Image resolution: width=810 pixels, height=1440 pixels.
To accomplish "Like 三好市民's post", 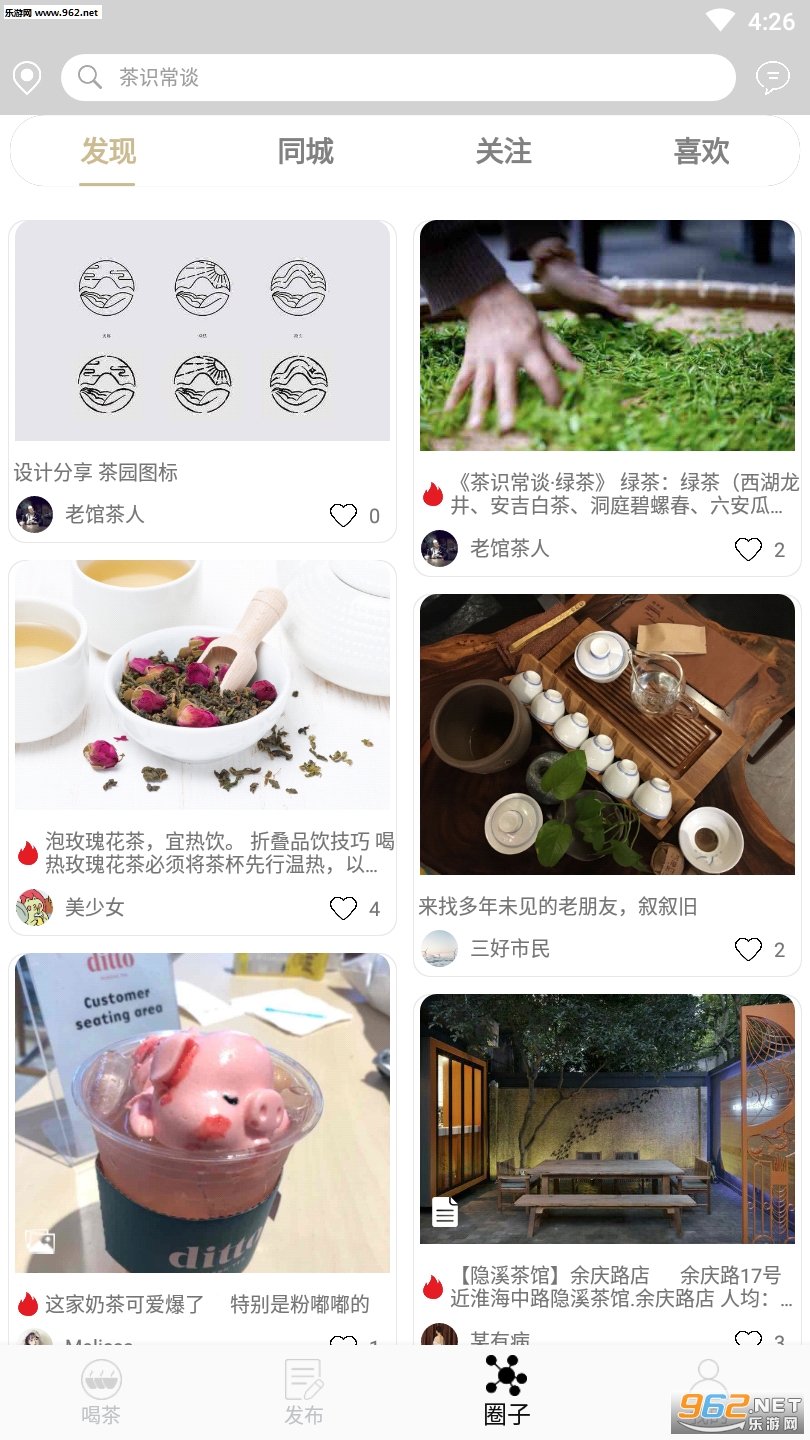I will tap(748, 949).
